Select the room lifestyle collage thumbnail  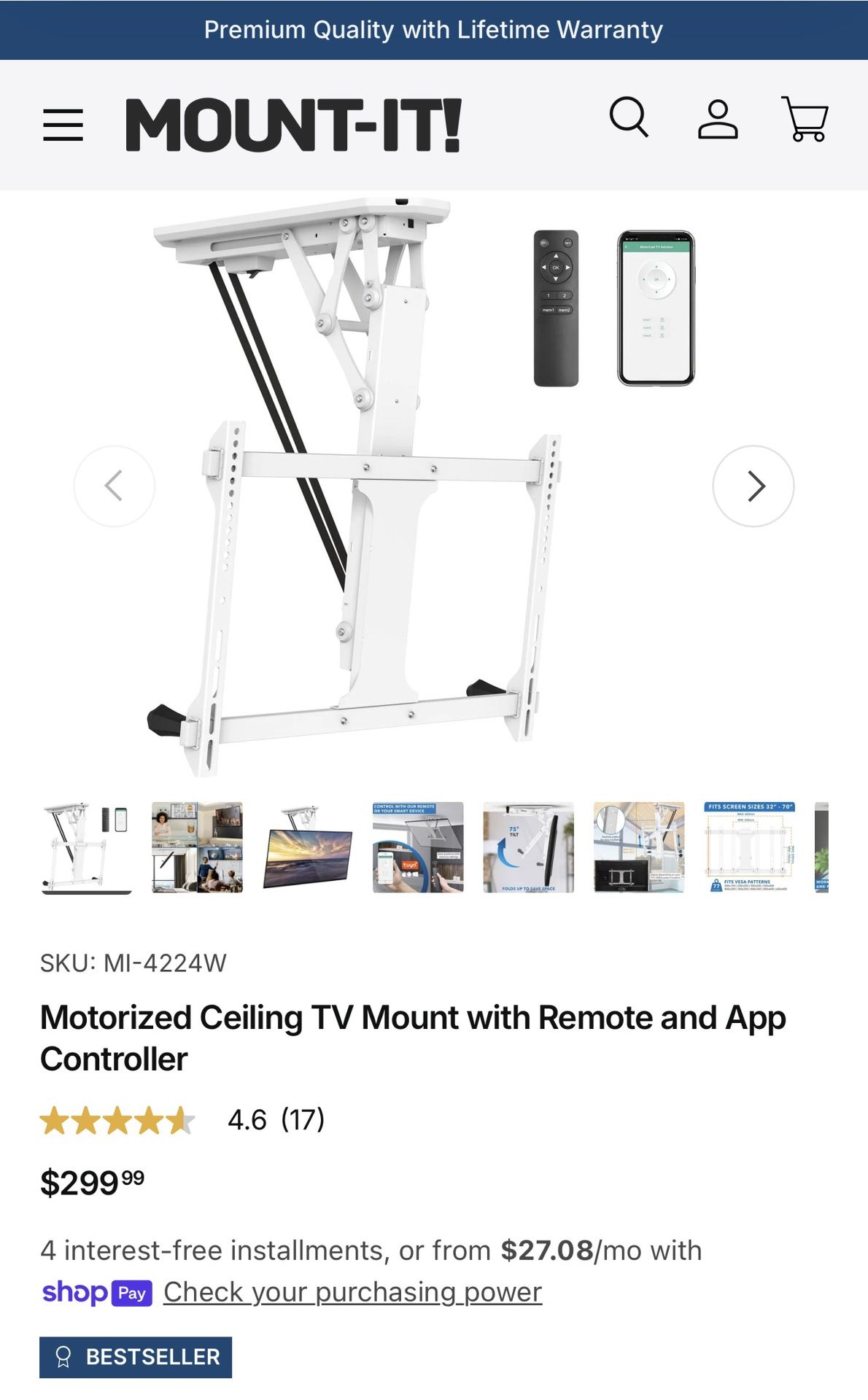[x=197, y=847]
